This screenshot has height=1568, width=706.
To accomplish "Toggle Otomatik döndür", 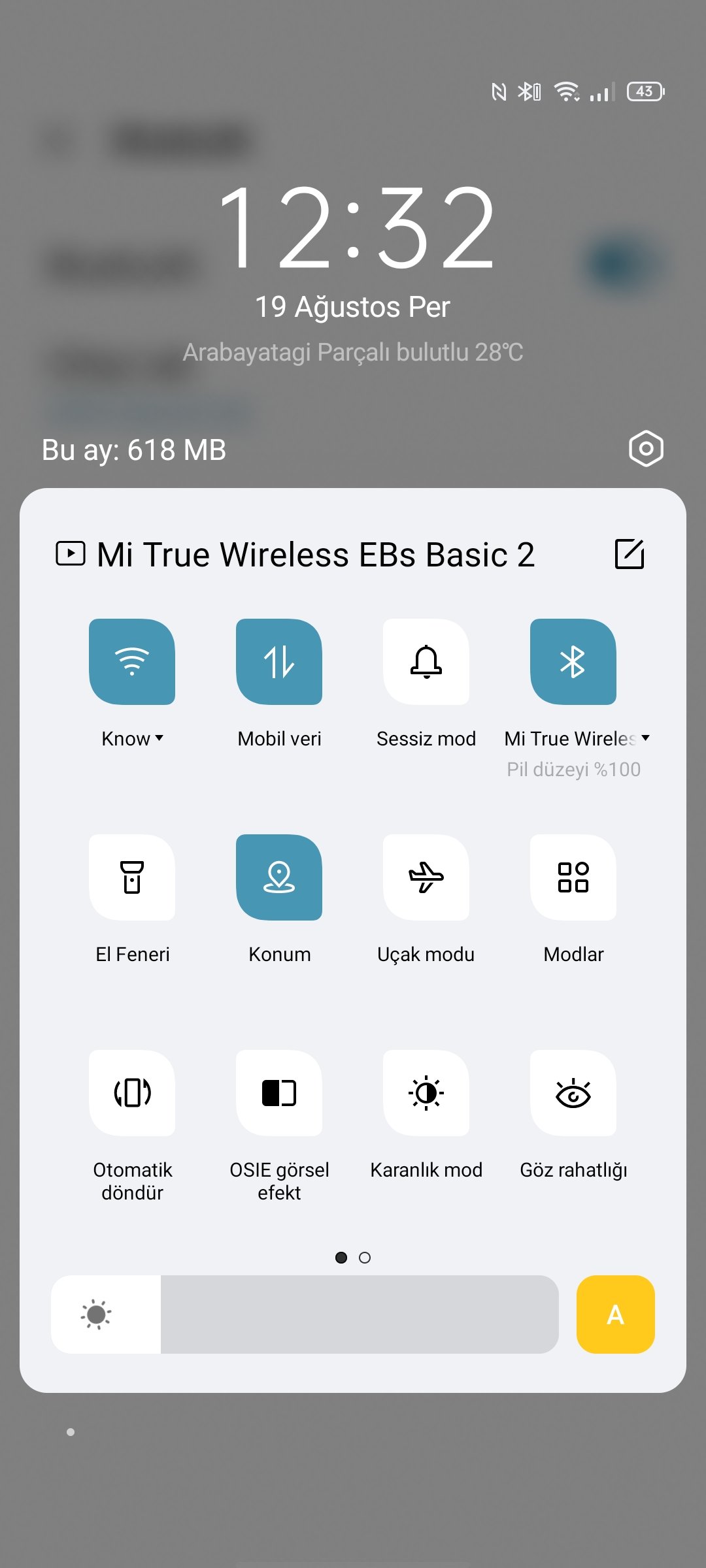I will coord(132,1093).
